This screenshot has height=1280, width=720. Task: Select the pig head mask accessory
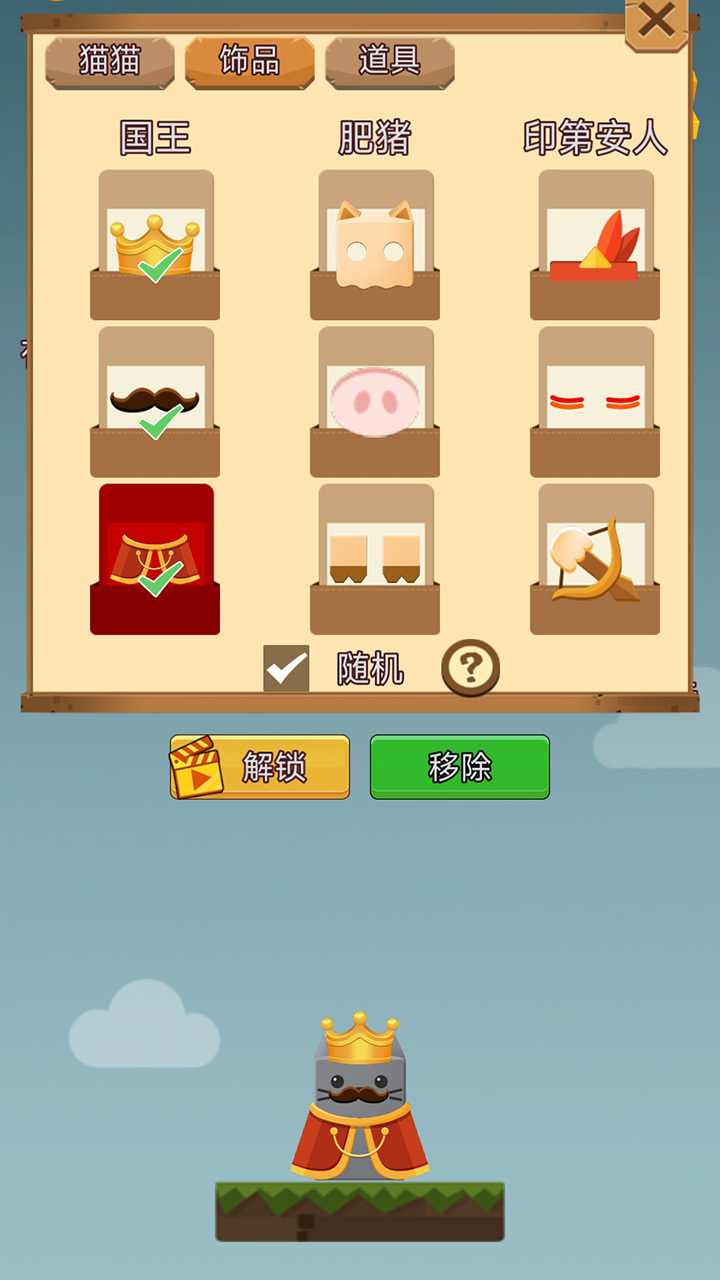point(375,246)
